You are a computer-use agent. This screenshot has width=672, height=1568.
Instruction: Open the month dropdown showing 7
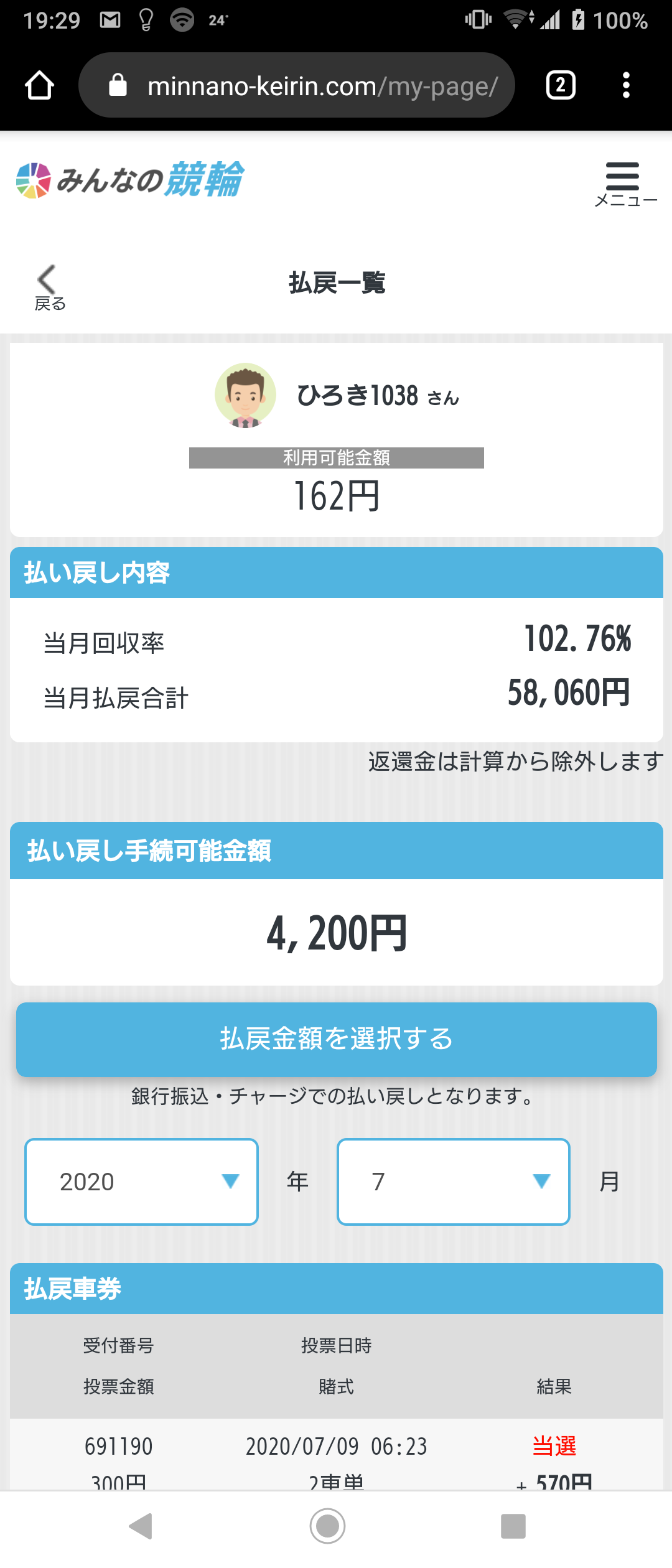[x=453, y=1182]
